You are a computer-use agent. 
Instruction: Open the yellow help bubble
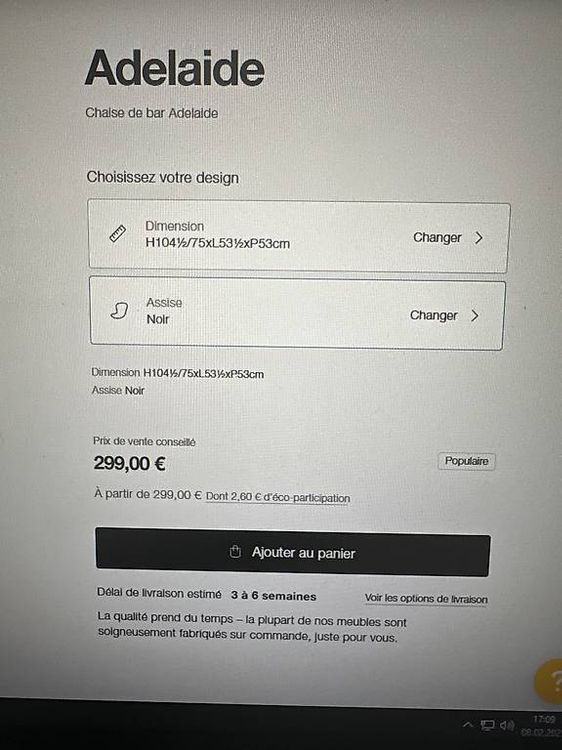coord(551,681)
